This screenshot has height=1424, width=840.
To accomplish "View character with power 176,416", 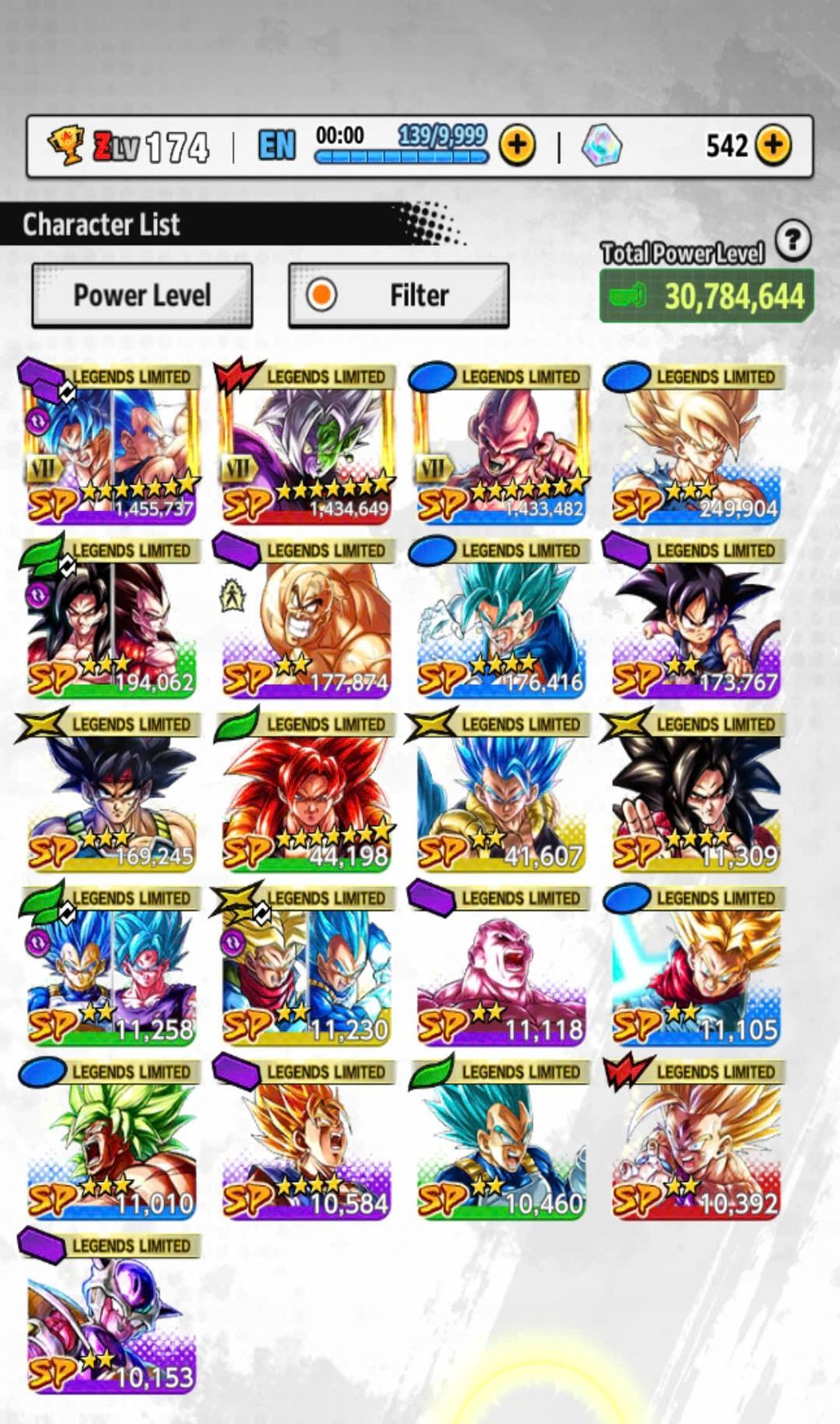I will [500, 624].
